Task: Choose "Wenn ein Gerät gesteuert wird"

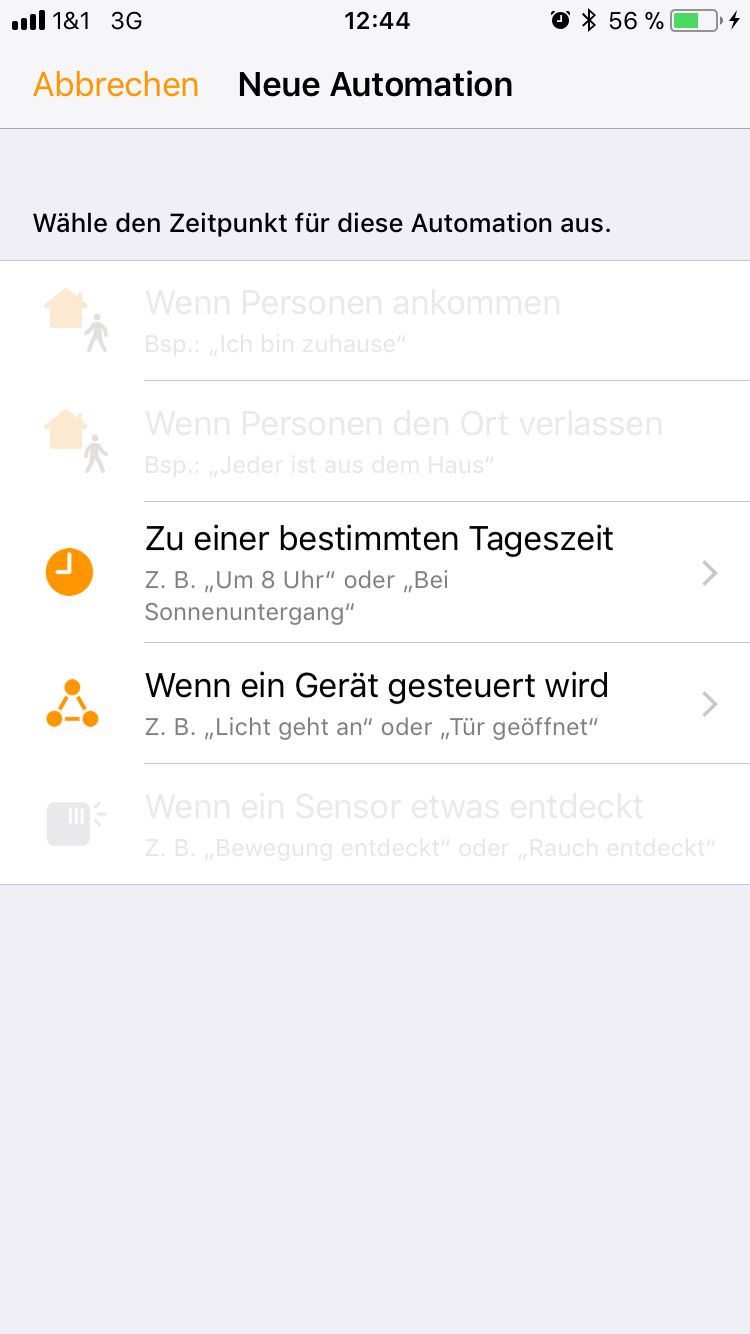Action: 378,703
